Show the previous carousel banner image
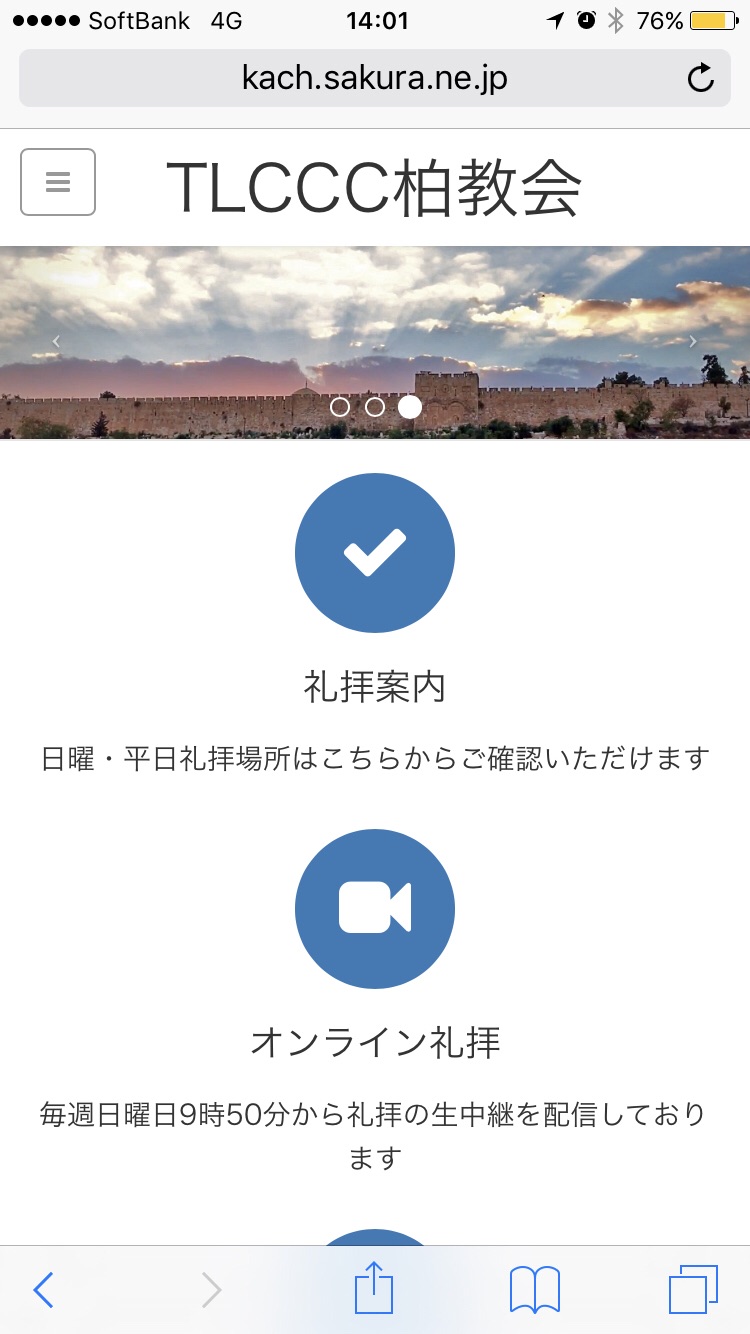Screen dimensions: 750x1334 pos(56,342)
